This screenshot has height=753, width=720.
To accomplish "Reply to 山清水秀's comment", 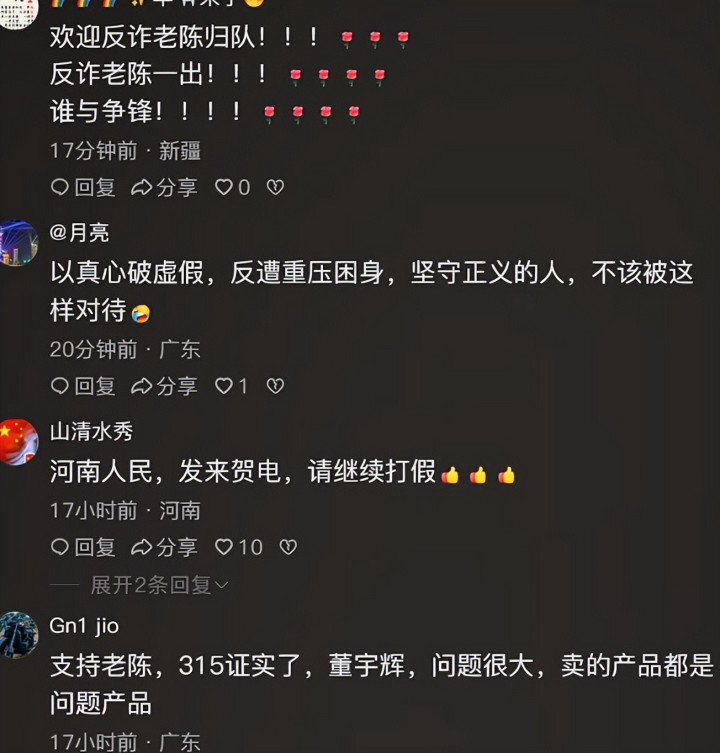I will pyautogui.click(x=83, y=547).
